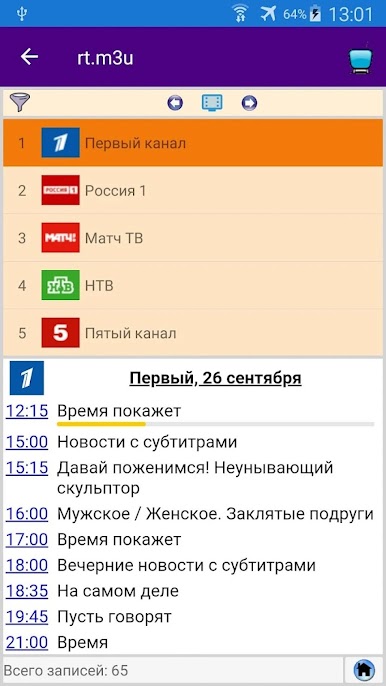Viewport: 386px width, 686px height.
Task: Select the Россия 1 channel
Action: 193,190
